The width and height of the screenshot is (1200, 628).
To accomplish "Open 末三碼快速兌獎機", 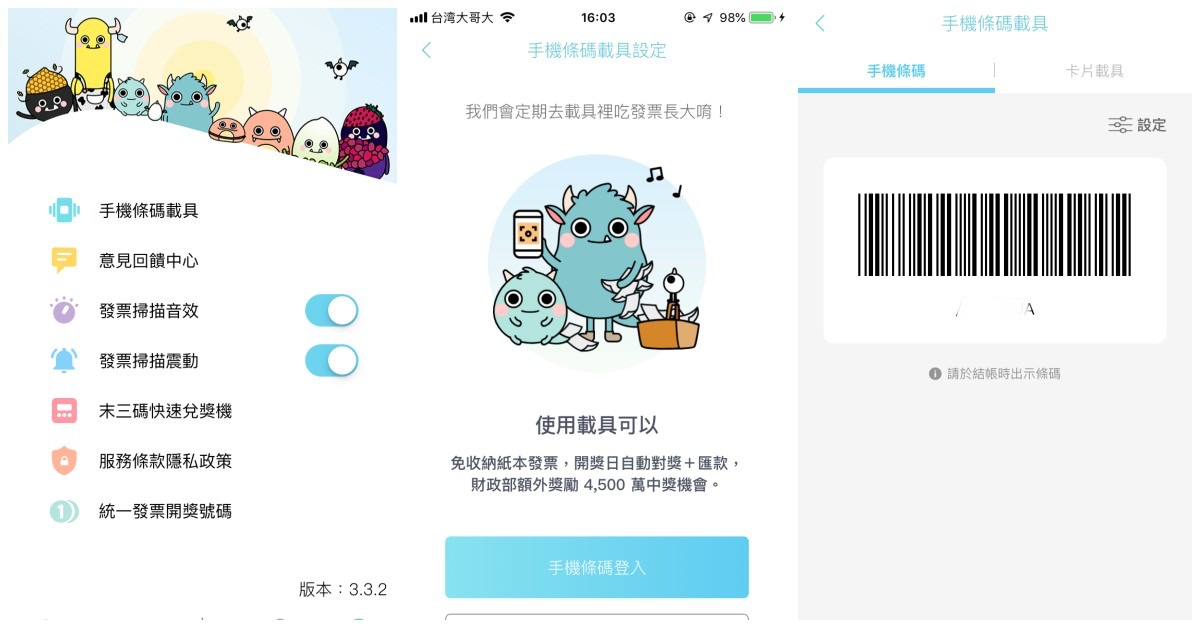I will [x=165, y=411].
